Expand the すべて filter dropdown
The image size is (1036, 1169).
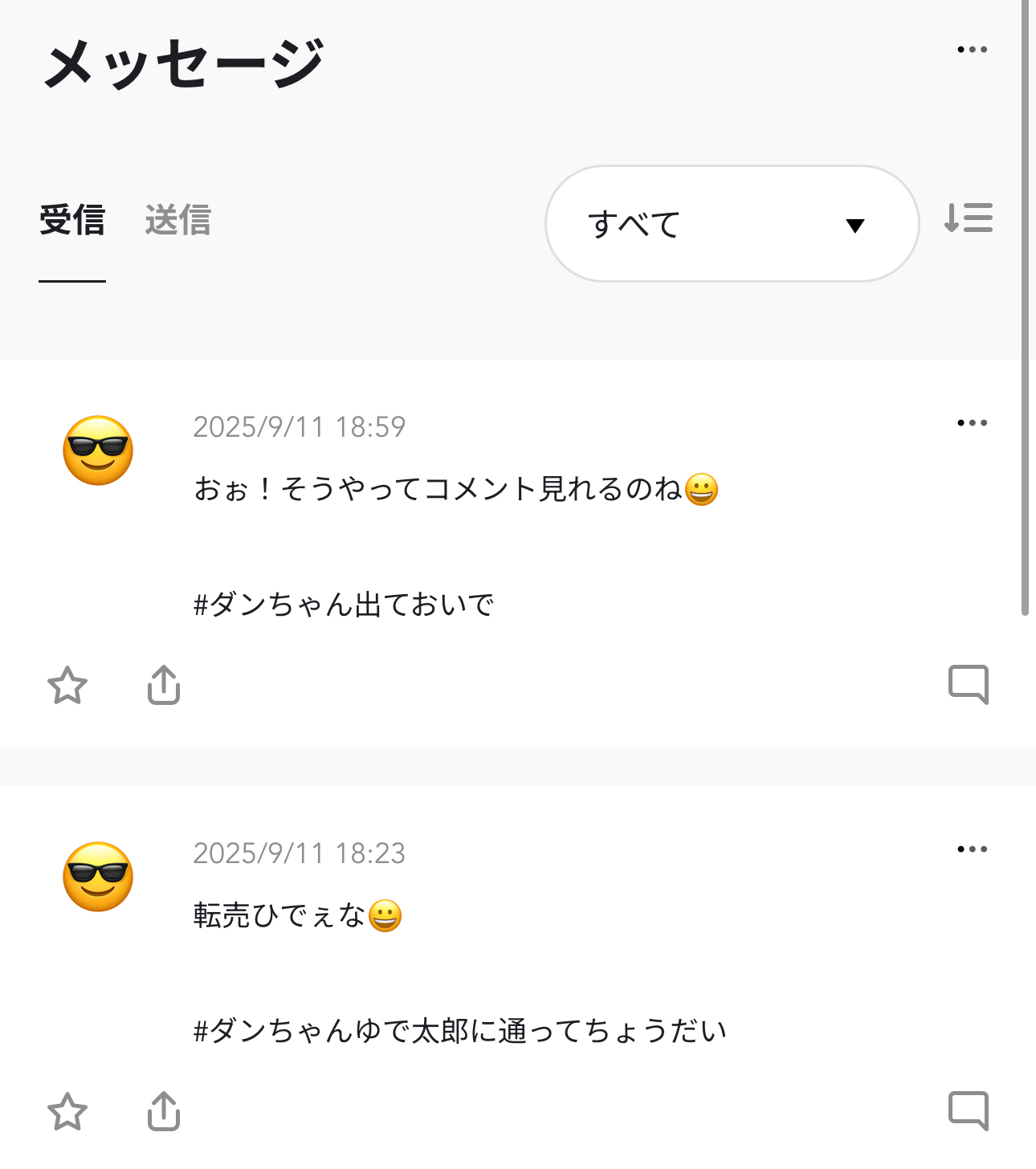click(x=732, y=224)
